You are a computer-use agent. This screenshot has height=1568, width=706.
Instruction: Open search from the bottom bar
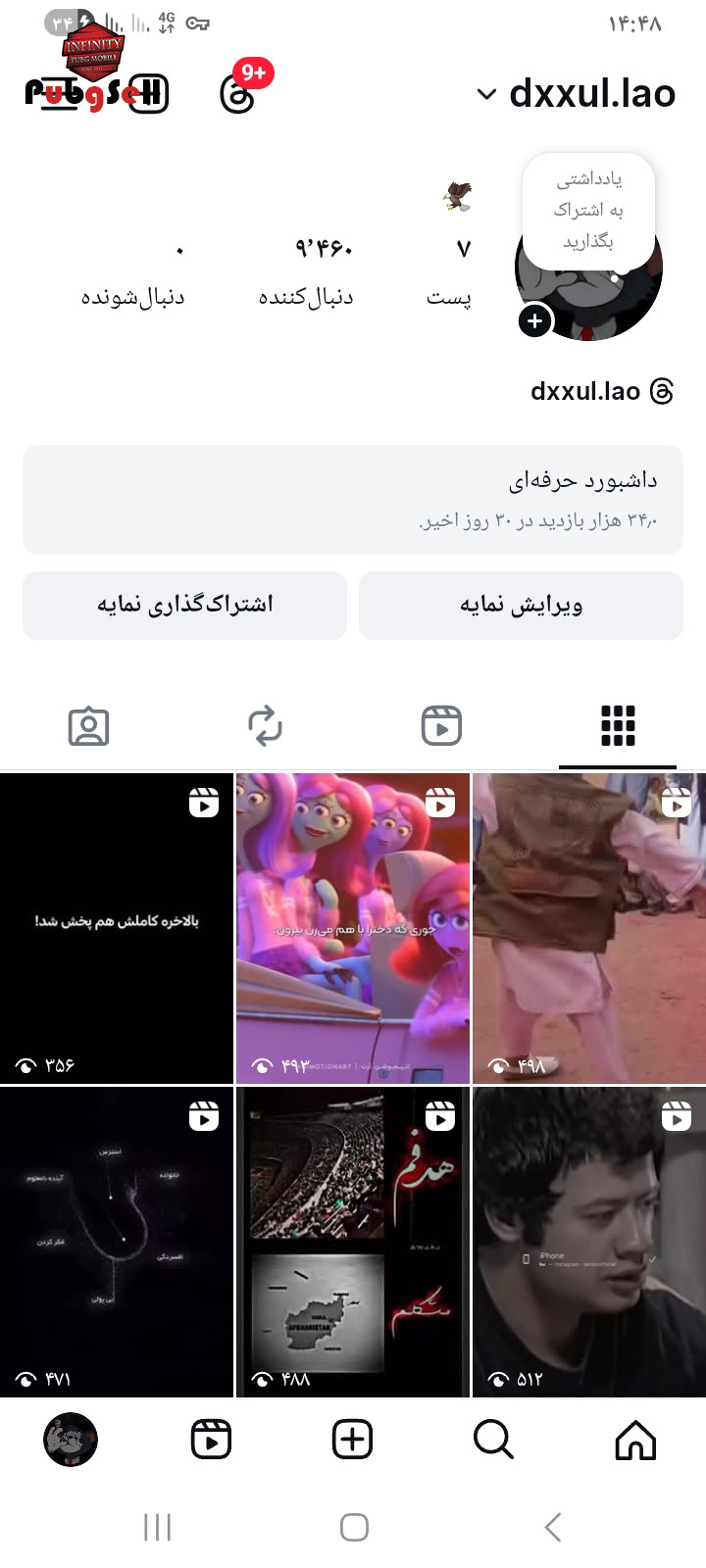[493, 1440]
